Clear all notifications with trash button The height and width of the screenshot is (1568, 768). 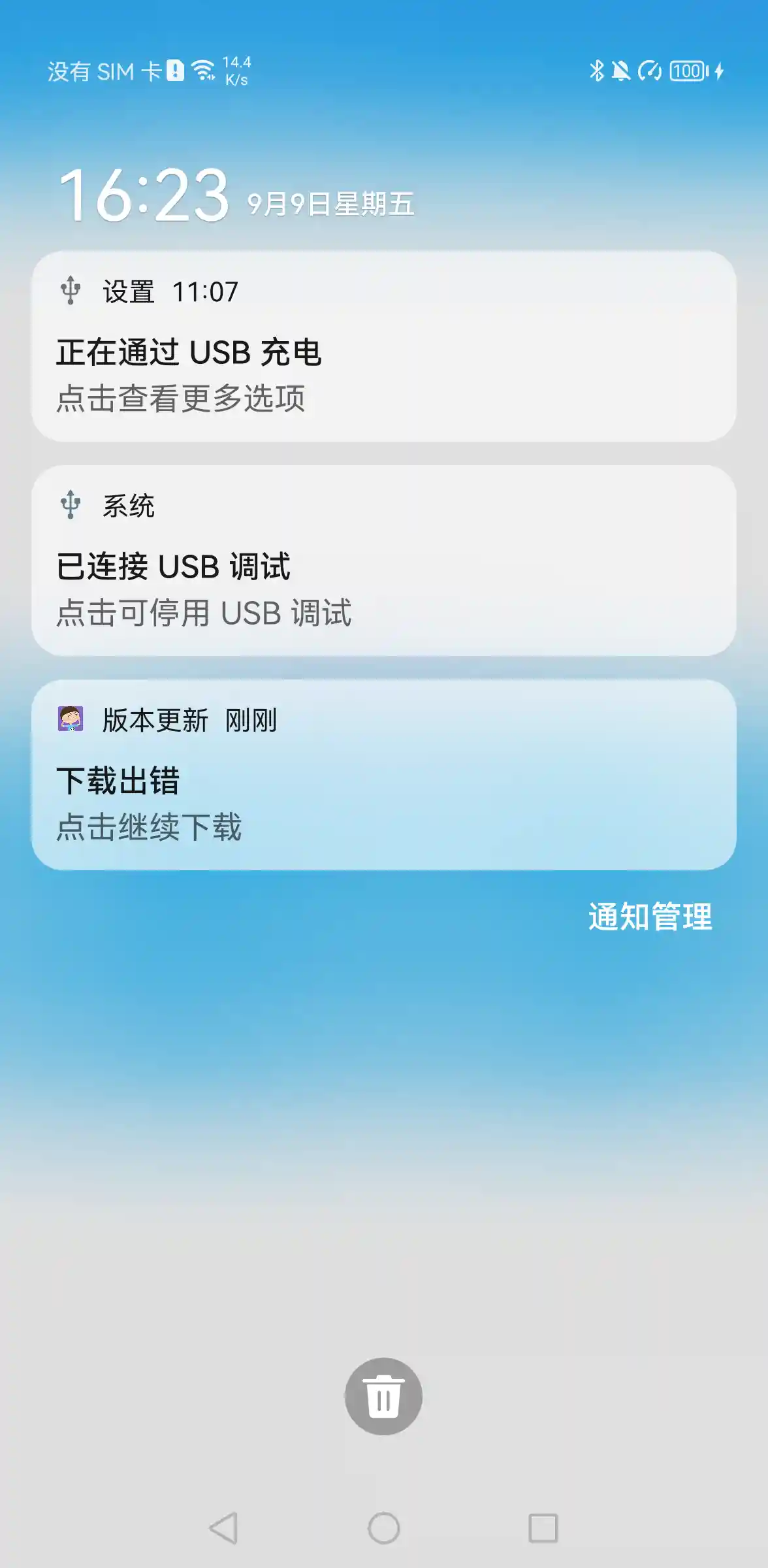pos(383,1396)
